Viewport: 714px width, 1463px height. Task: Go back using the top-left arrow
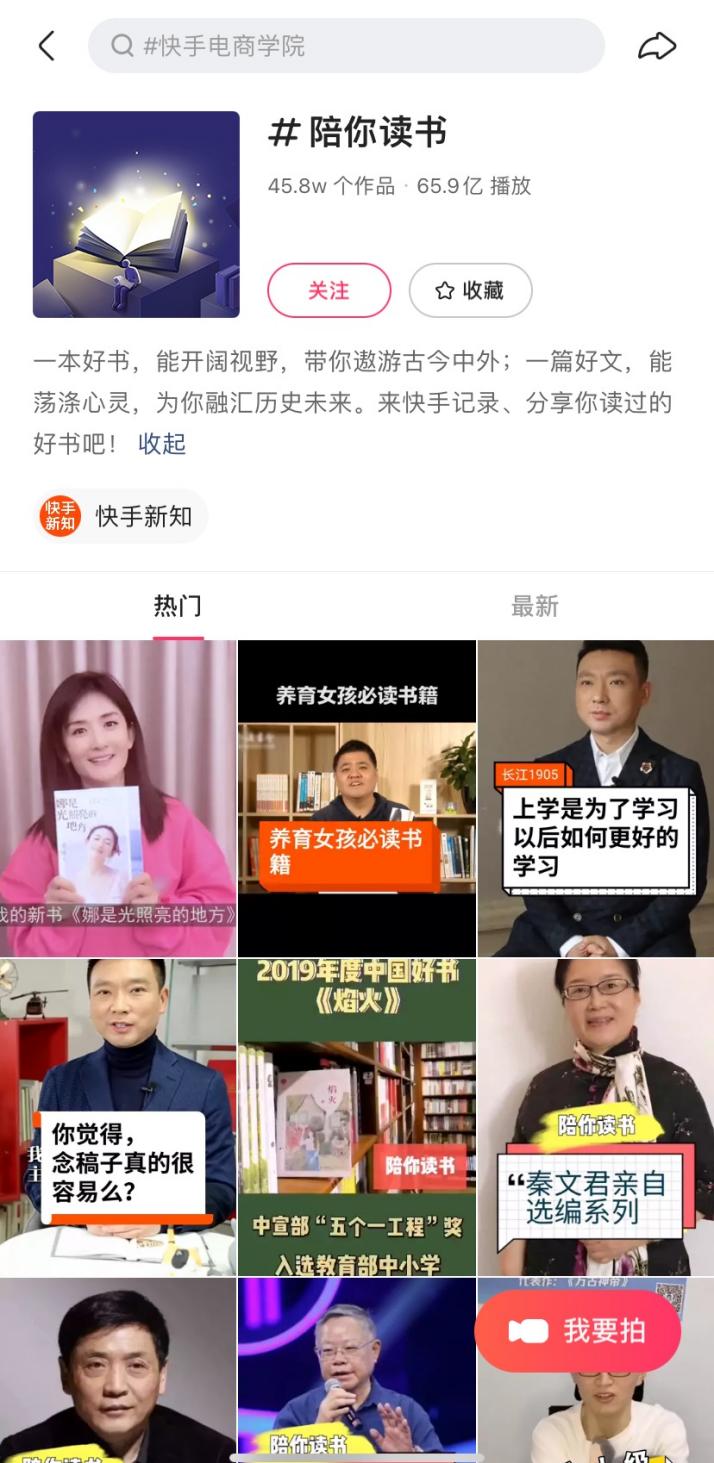pos(46,46)
